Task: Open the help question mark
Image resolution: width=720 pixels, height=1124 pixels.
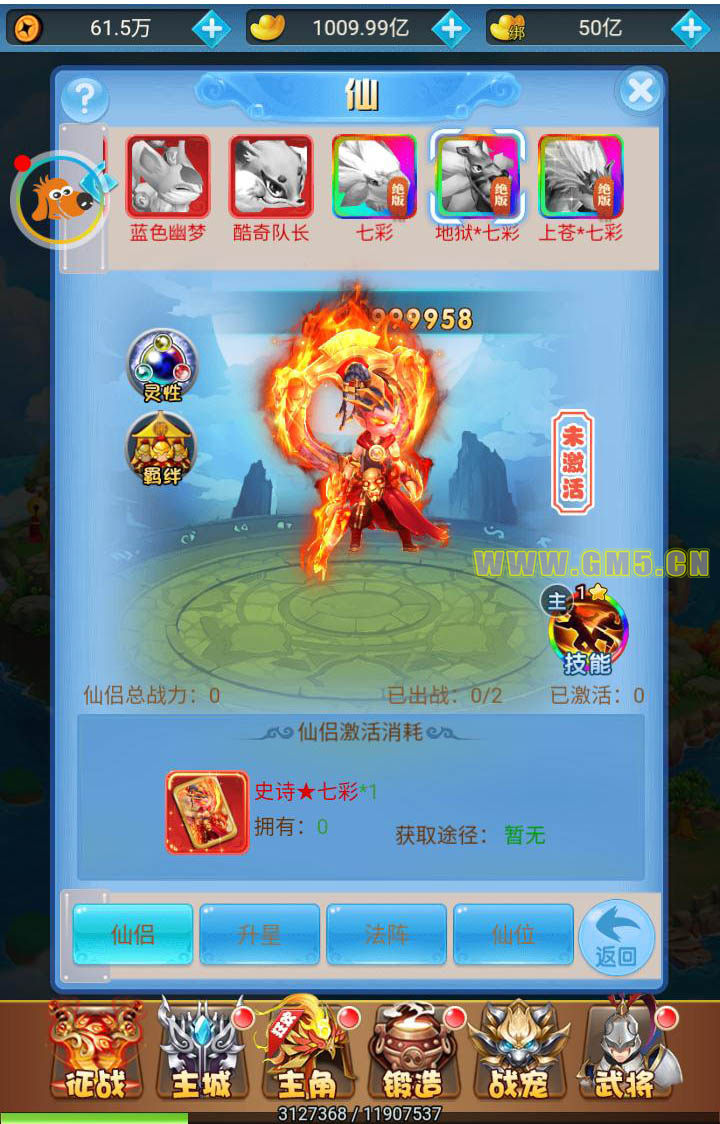Action: tap(85, 98)
